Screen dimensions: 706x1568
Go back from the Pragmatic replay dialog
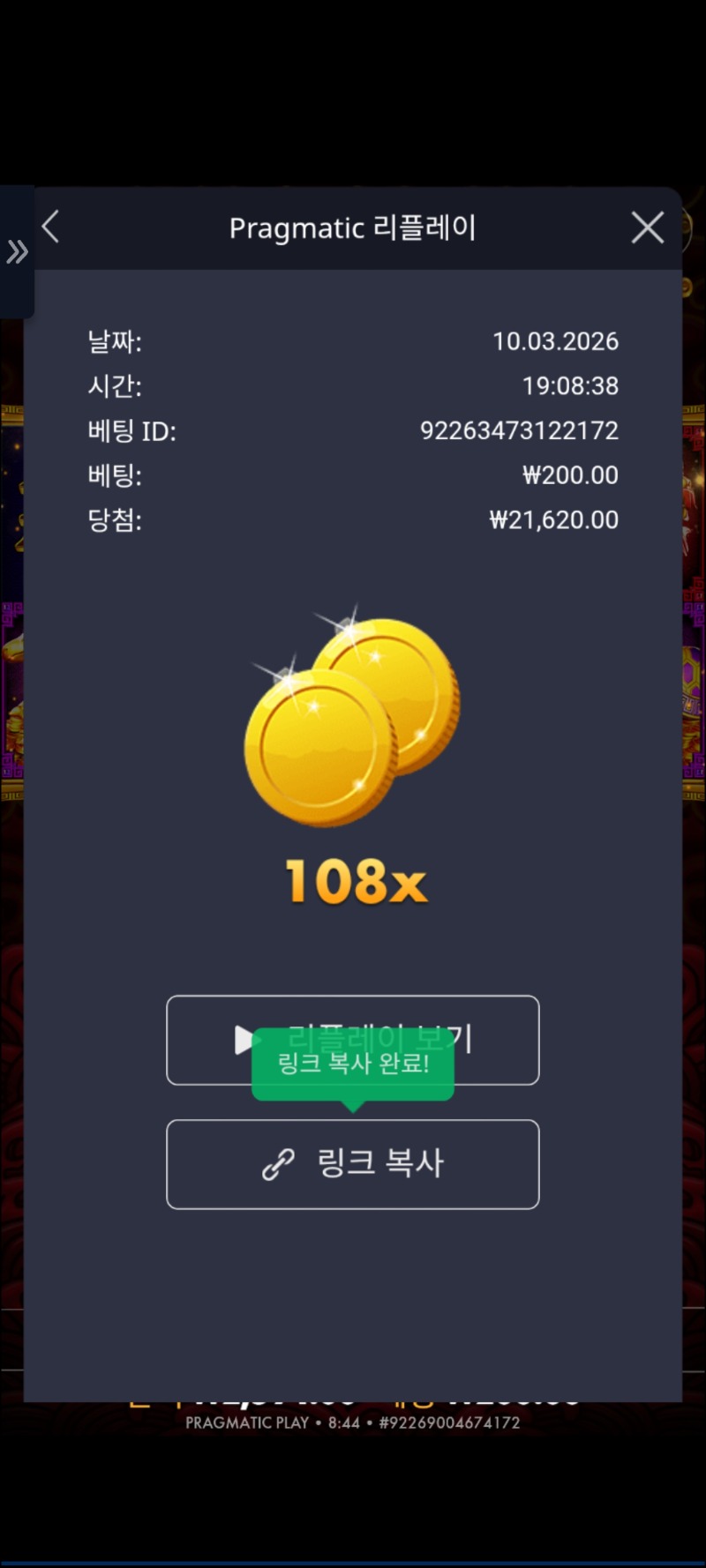pos(51,227)
